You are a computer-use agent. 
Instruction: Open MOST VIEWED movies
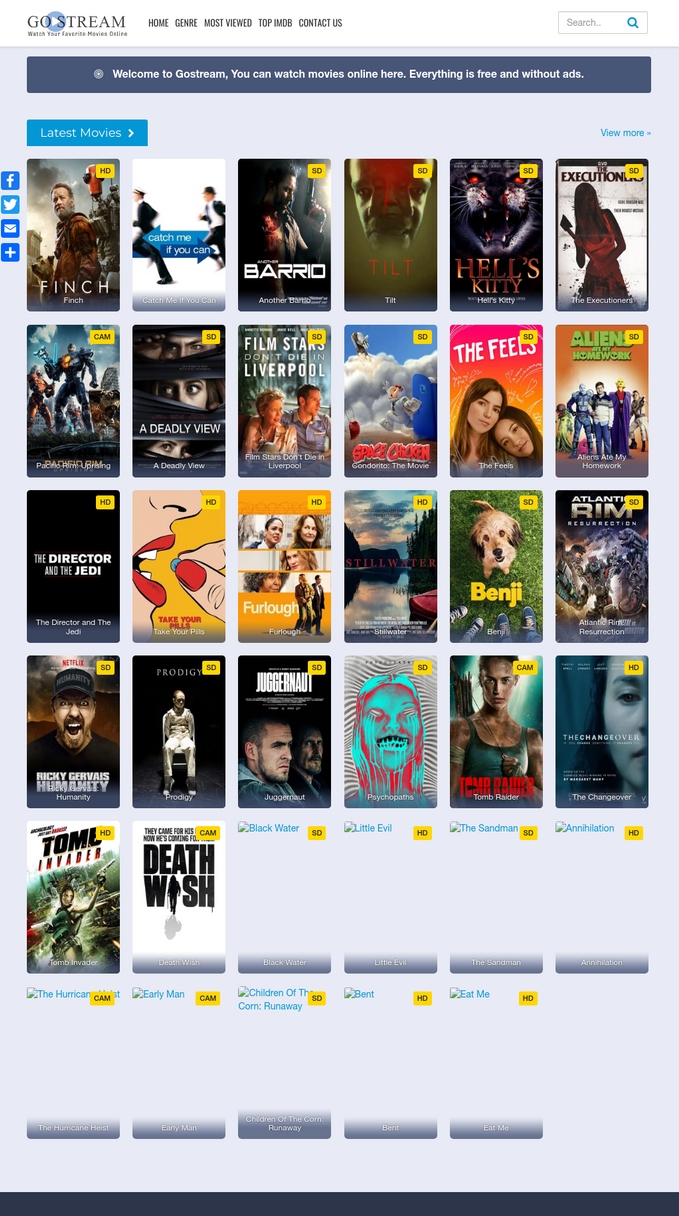[228, 23]
